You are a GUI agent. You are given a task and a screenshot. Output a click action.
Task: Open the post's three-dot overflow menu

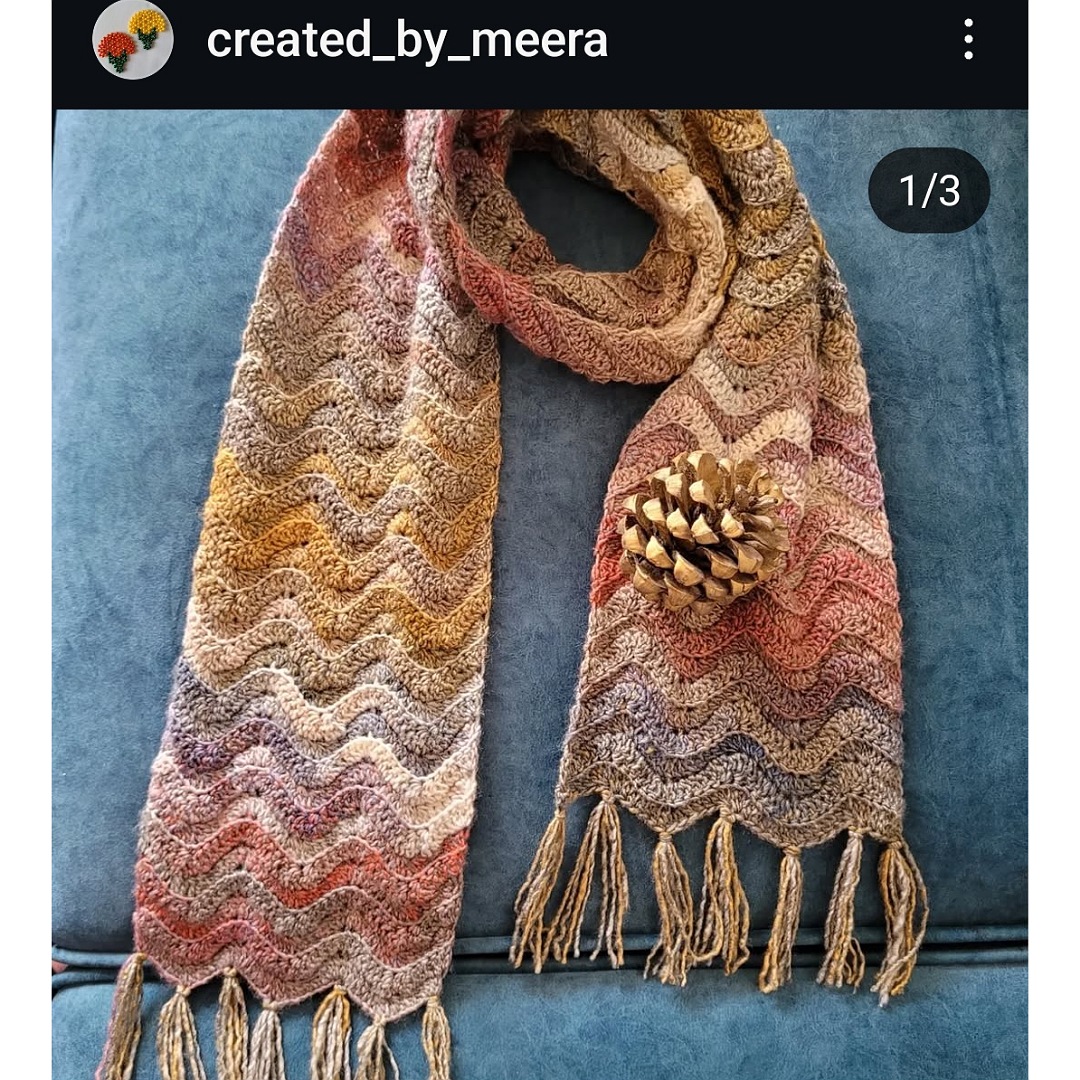click(967, 40)
